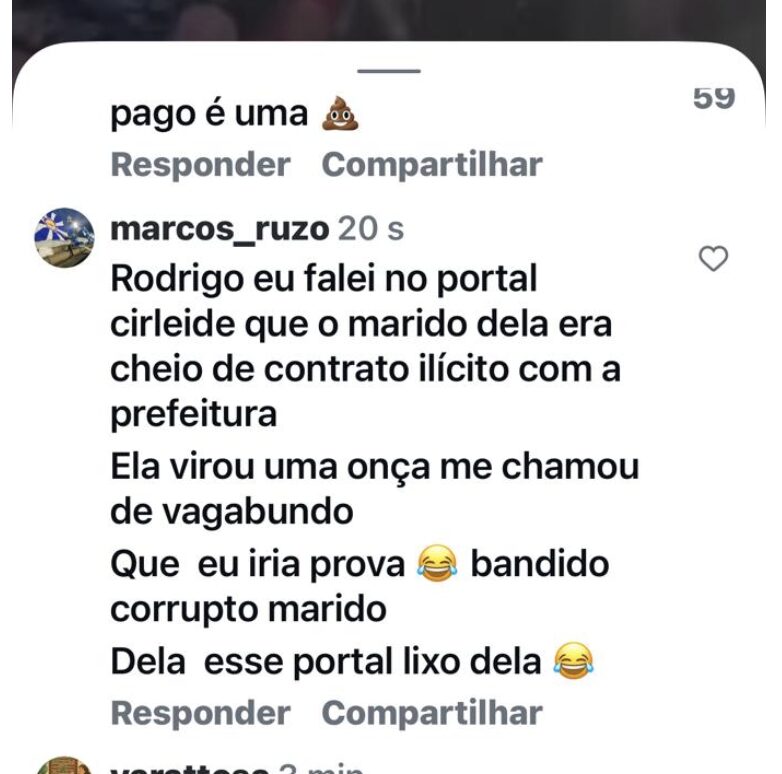Reply (Responder) to the comment ending 'pago é uma'
Viewport: 782px width, 774px height.
[200, 165]
